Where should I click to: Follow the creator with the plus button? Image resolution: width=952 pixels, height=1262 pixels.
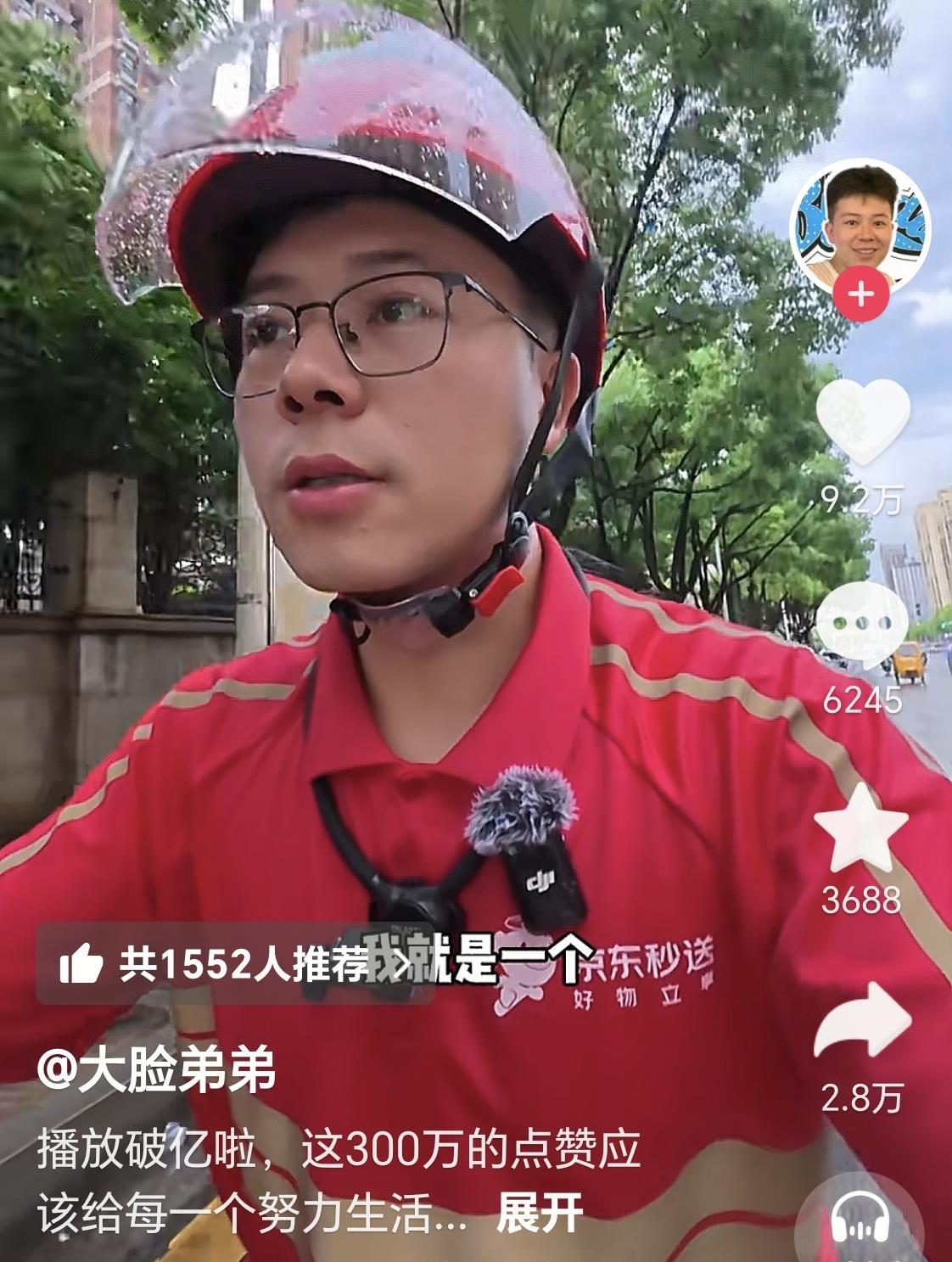point(860,294)
